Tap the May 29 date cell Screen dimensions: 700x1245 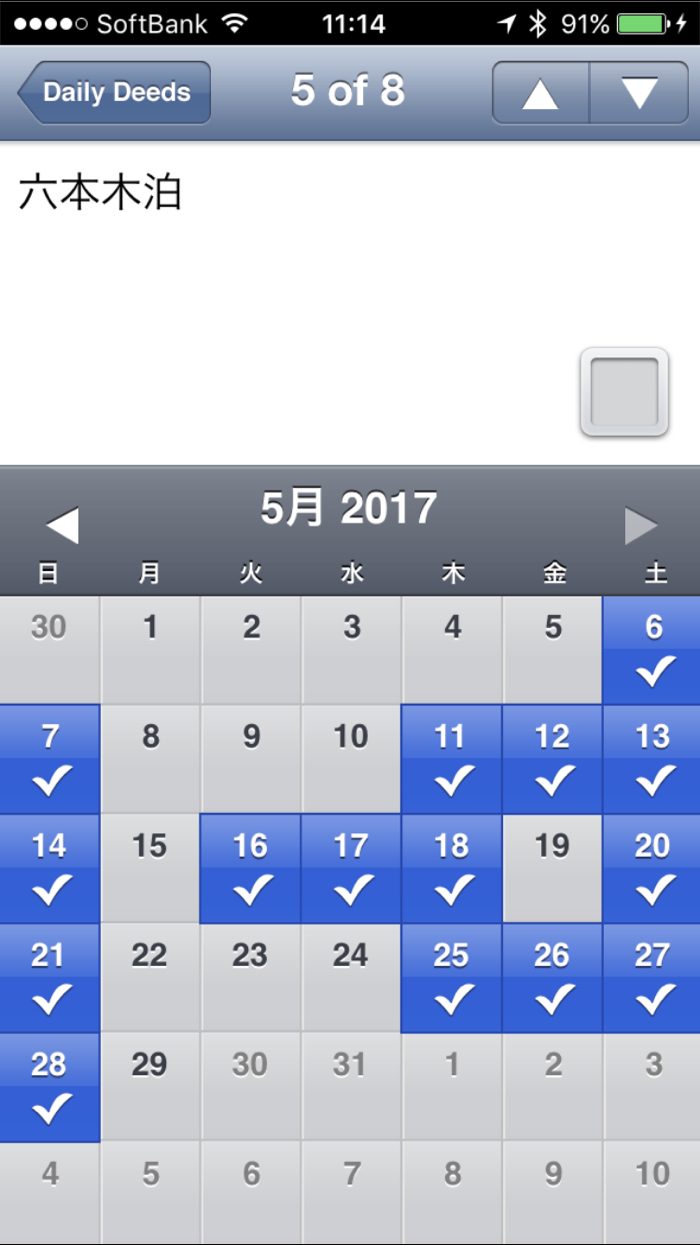150,1086
